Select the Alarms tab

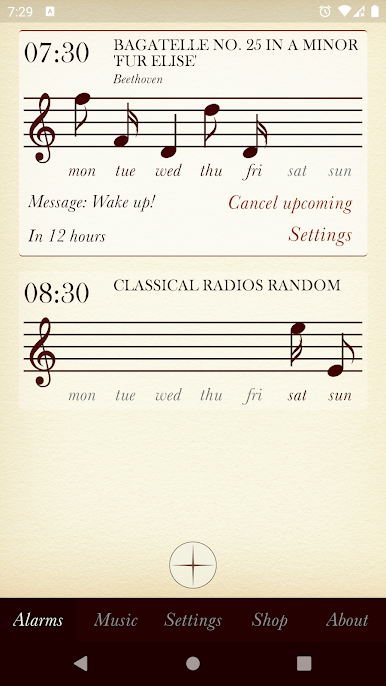tap(39, 620)
